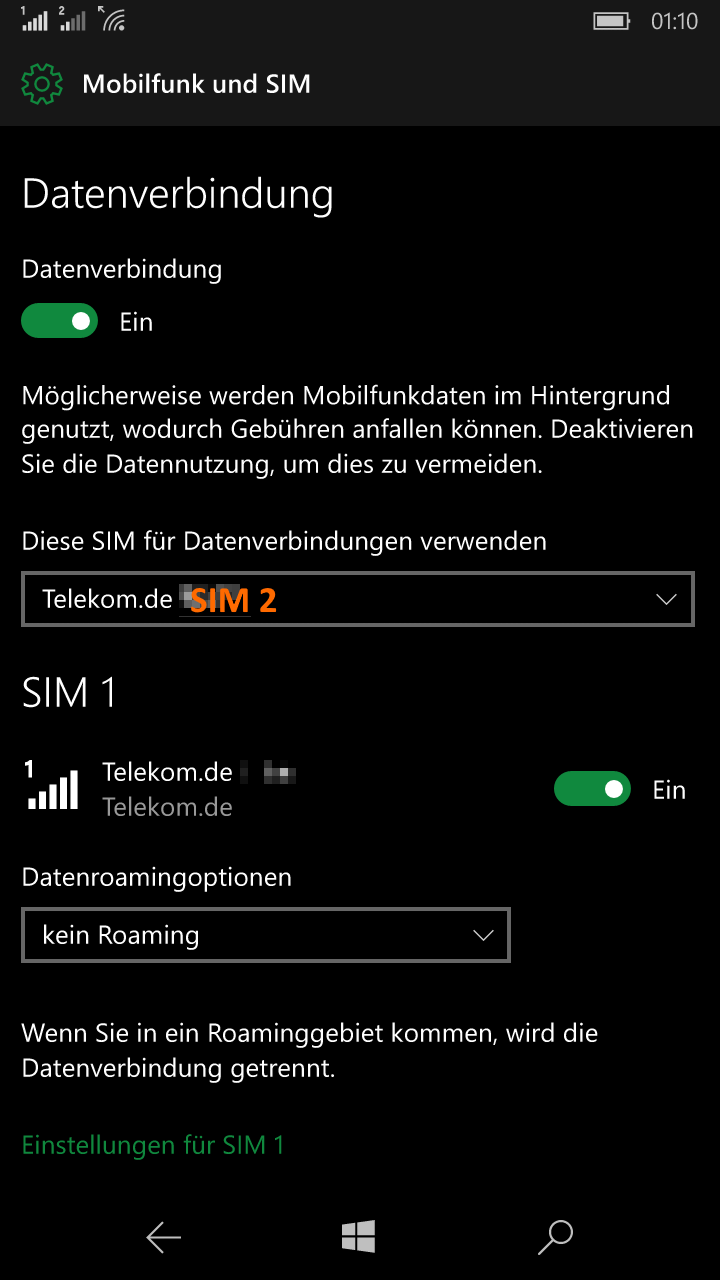Open the SIM selection dropdown for data connections

(357, 600)
